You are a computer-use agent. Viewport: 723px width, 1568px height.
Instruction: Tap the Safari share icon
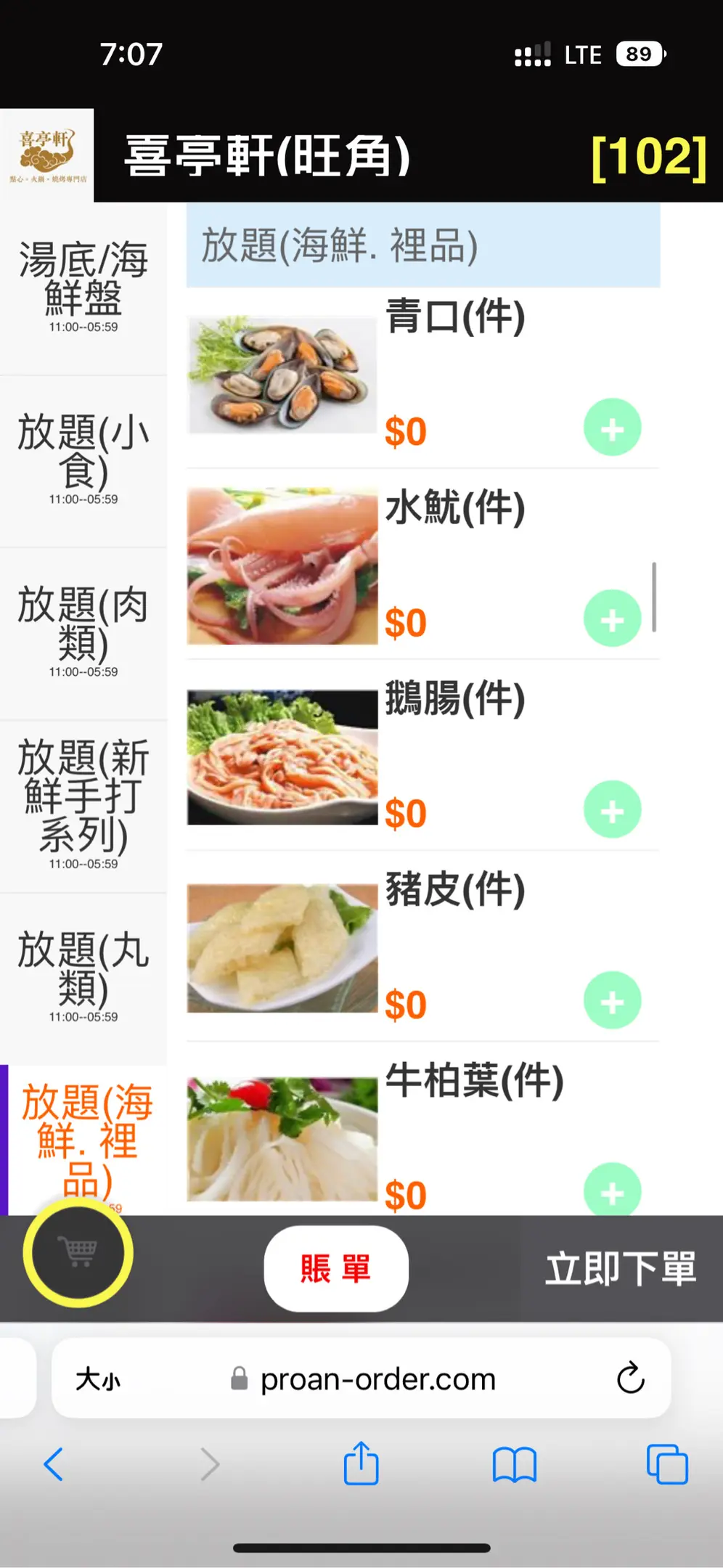(361, 1463)
